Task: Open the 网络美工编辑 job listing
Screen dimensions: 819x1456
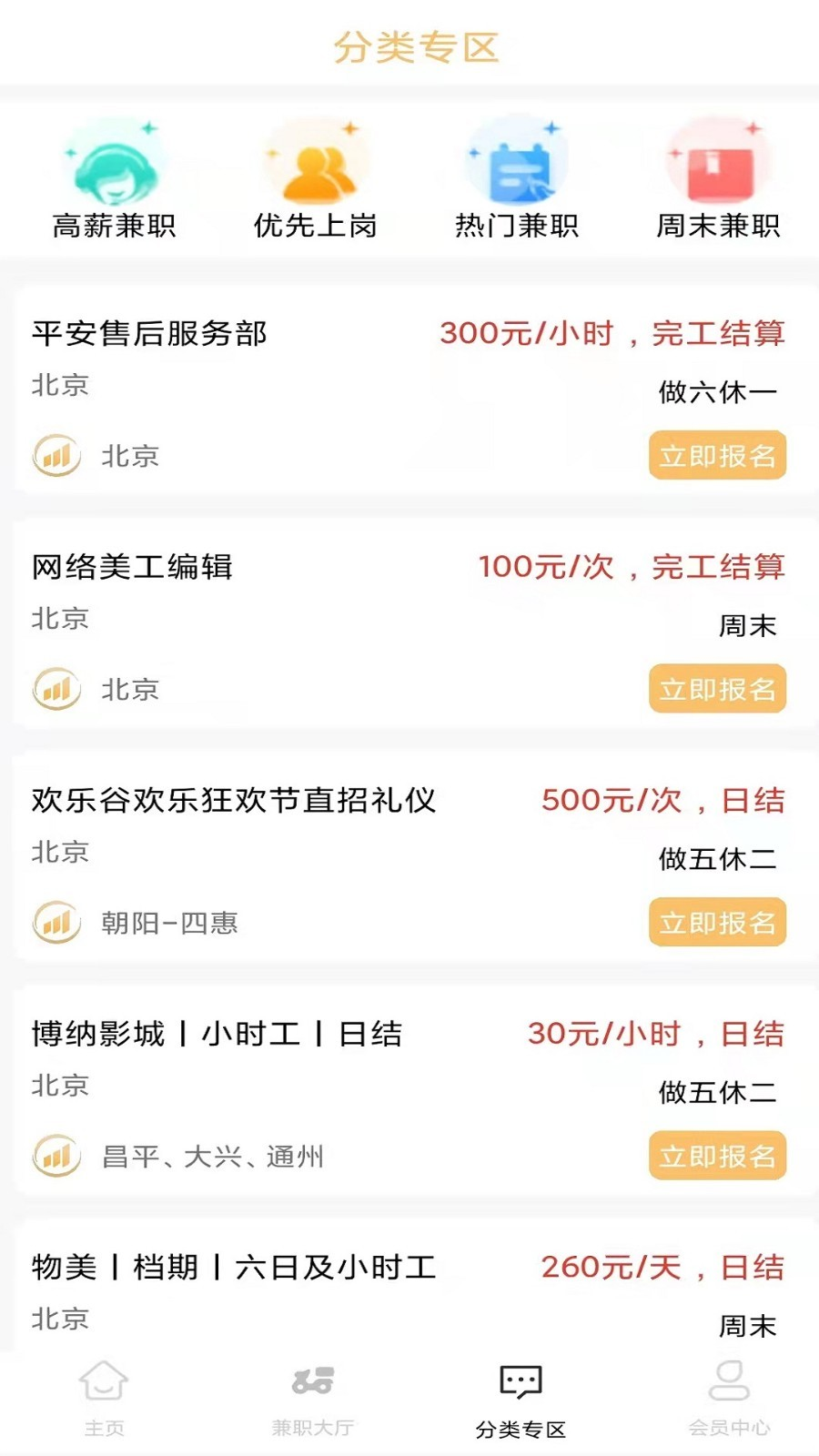Action: 133,567
